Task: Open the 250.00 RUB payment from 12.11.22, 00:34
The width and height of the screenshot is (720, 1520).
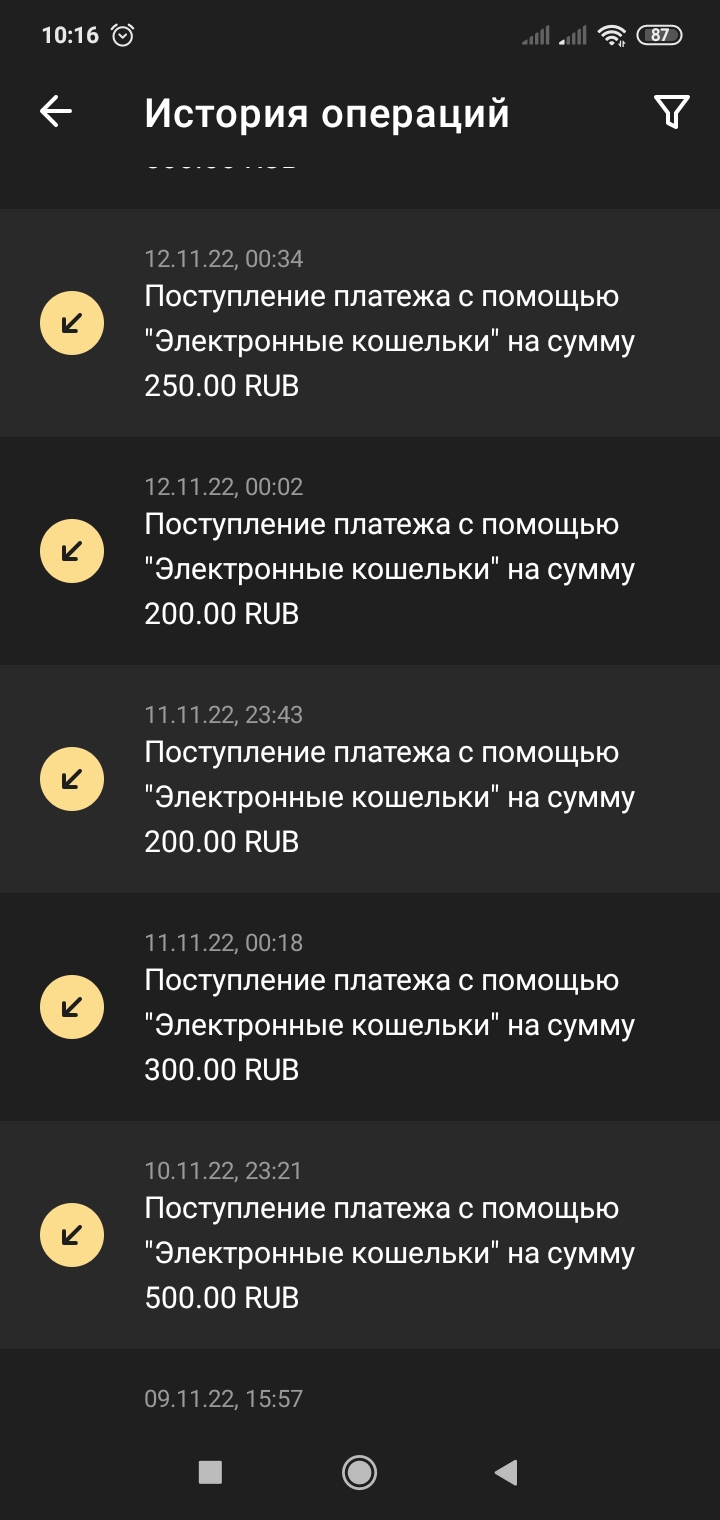Action: (360, 323)
